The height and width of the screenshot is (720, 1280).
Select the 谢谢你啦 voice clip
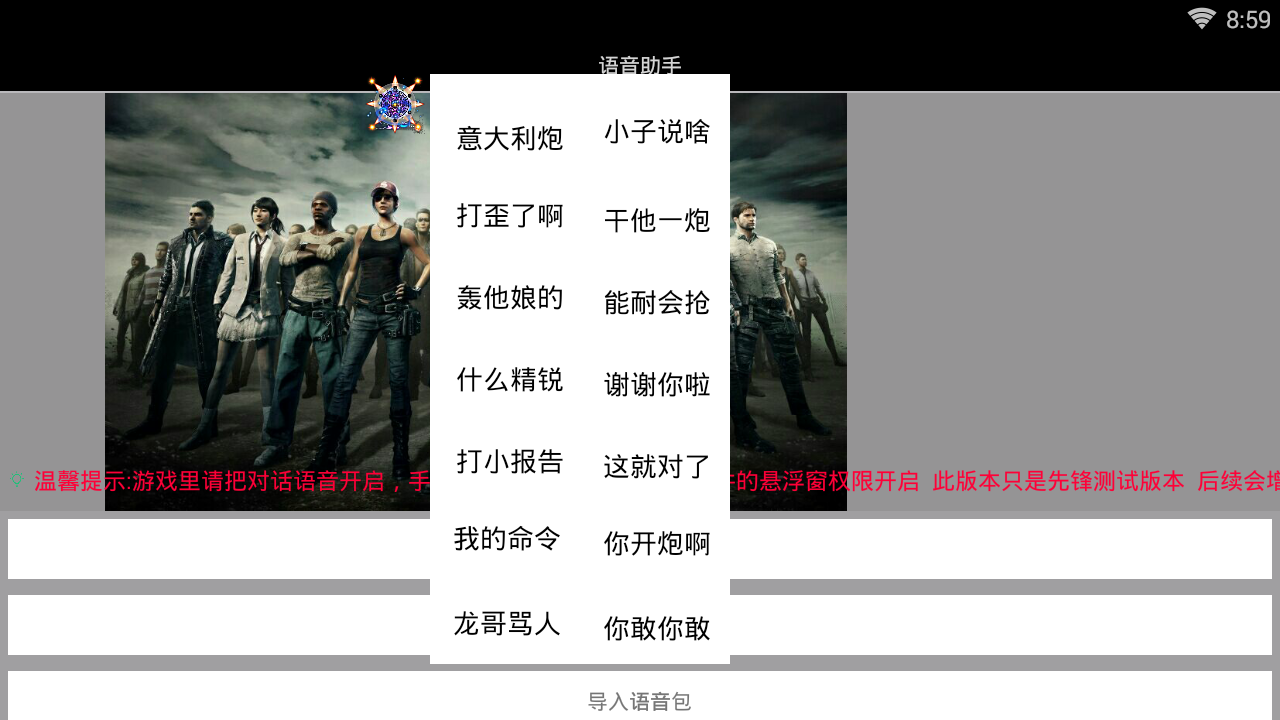[657, 385]
